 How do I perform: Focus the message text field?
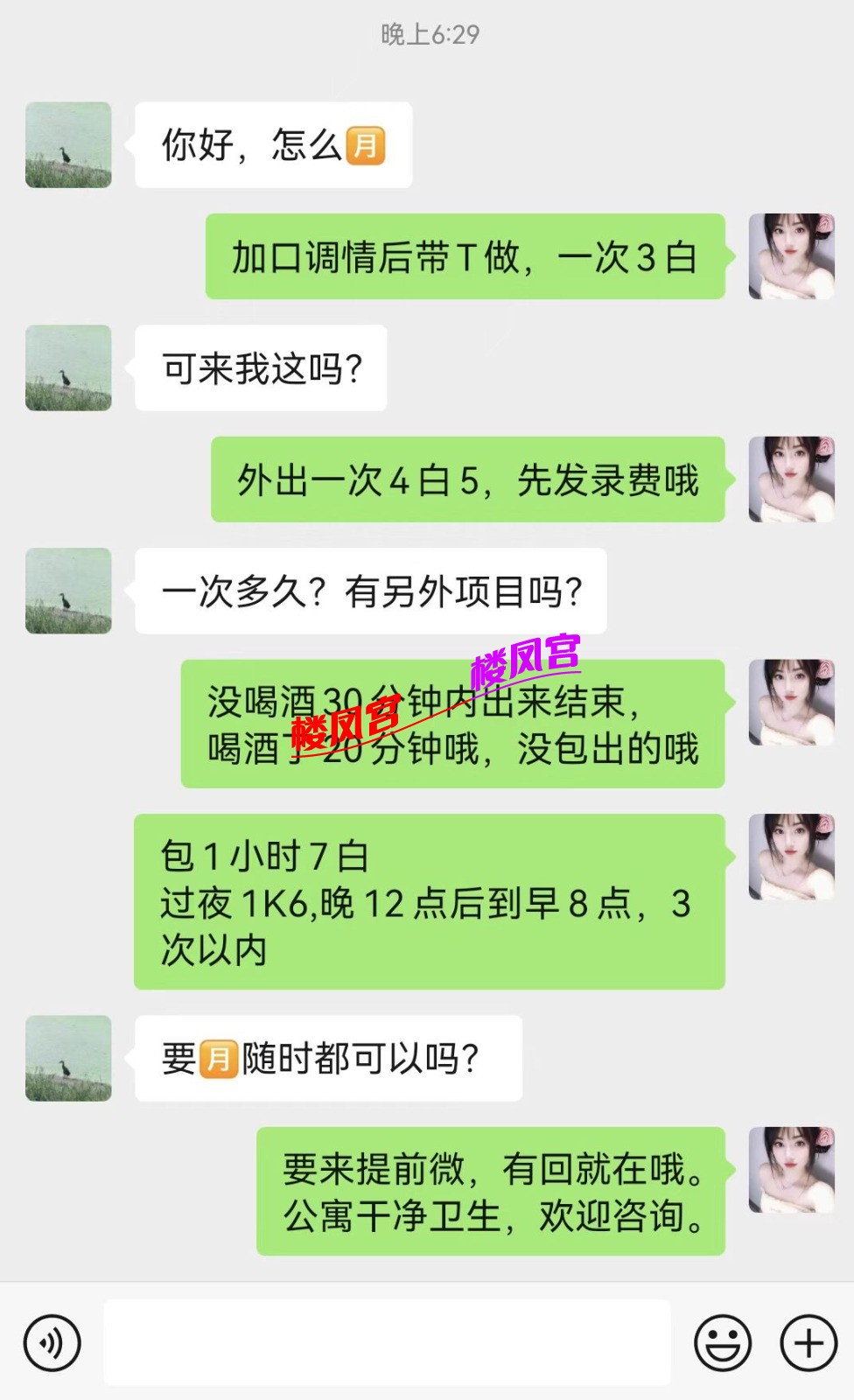387,1342
